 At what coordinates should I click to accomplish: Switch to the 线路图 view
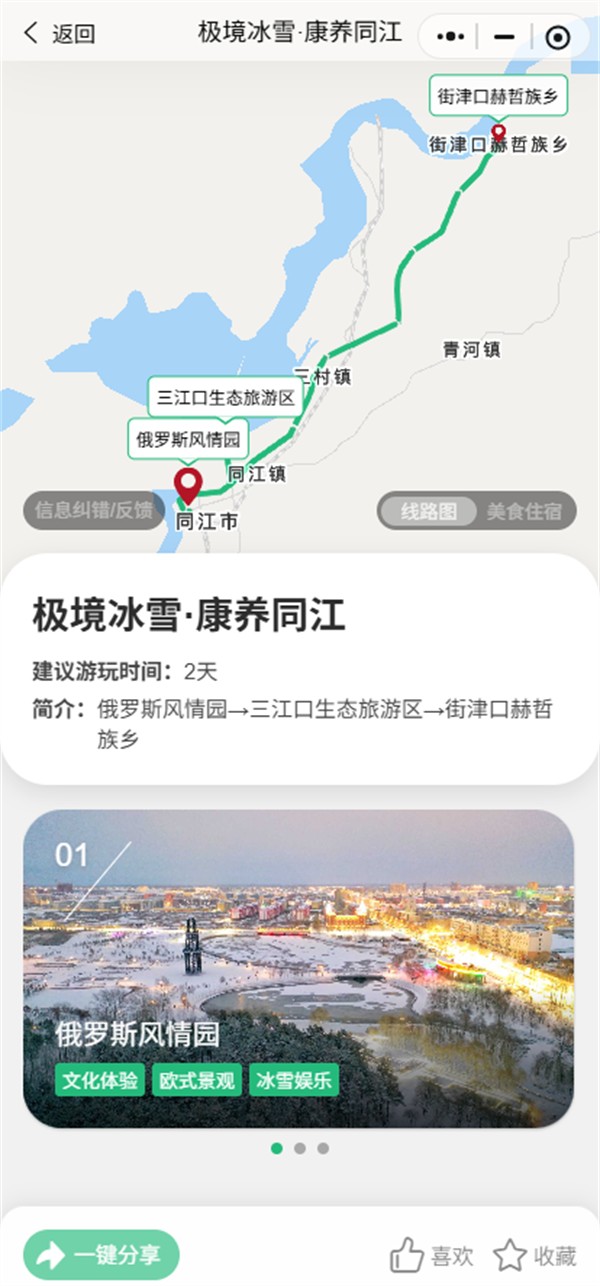[429, 511]
